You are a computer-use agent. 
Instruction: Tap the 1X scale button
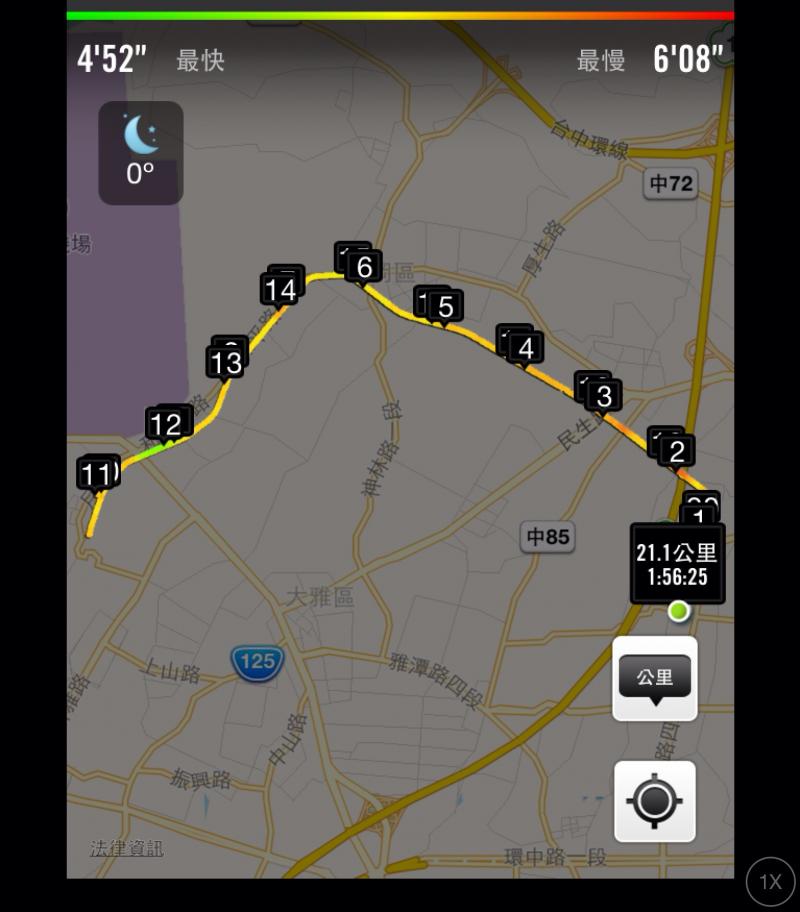pos(770,882)
